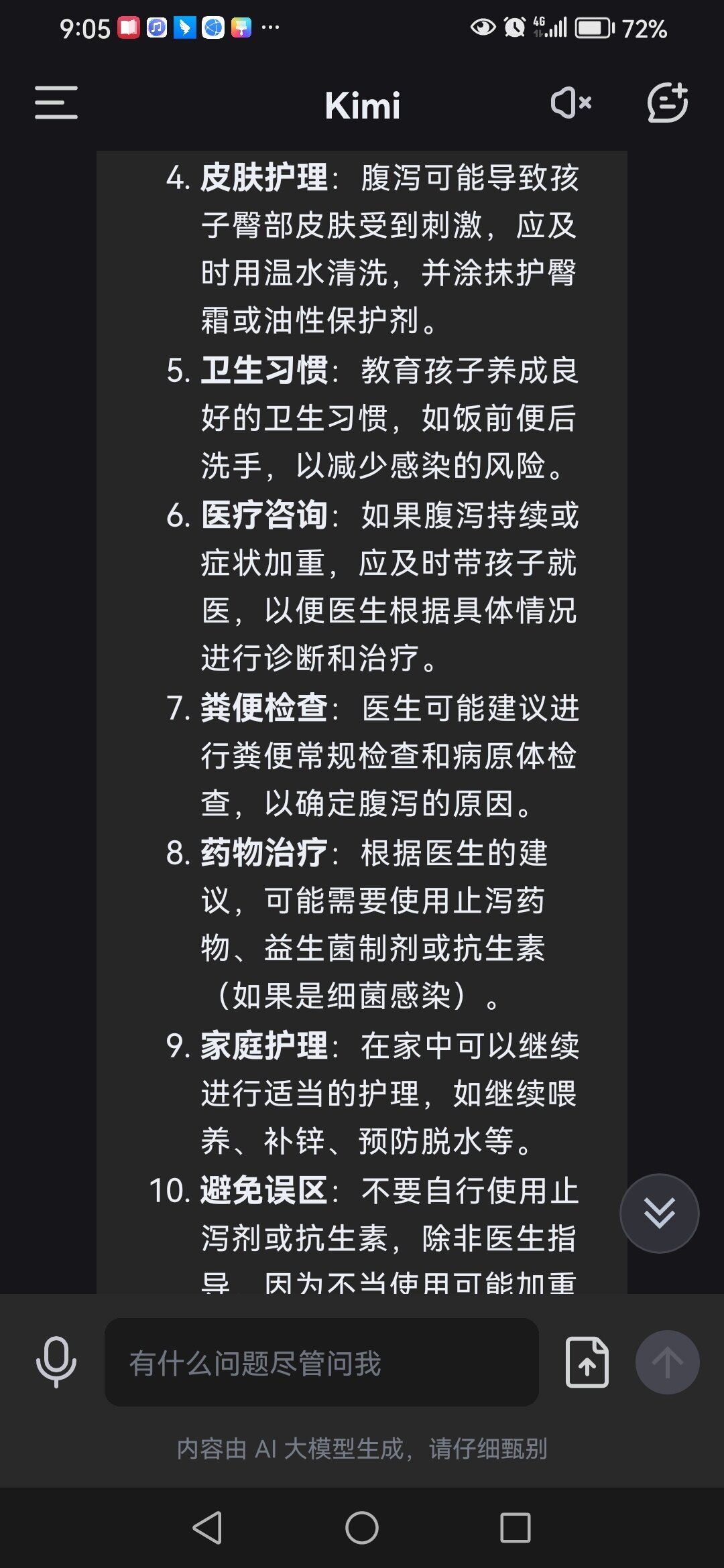Tap the microphone for voice input
Image resolution: width=724 pixels, height=1568 pixels.
click(56, 1362)
